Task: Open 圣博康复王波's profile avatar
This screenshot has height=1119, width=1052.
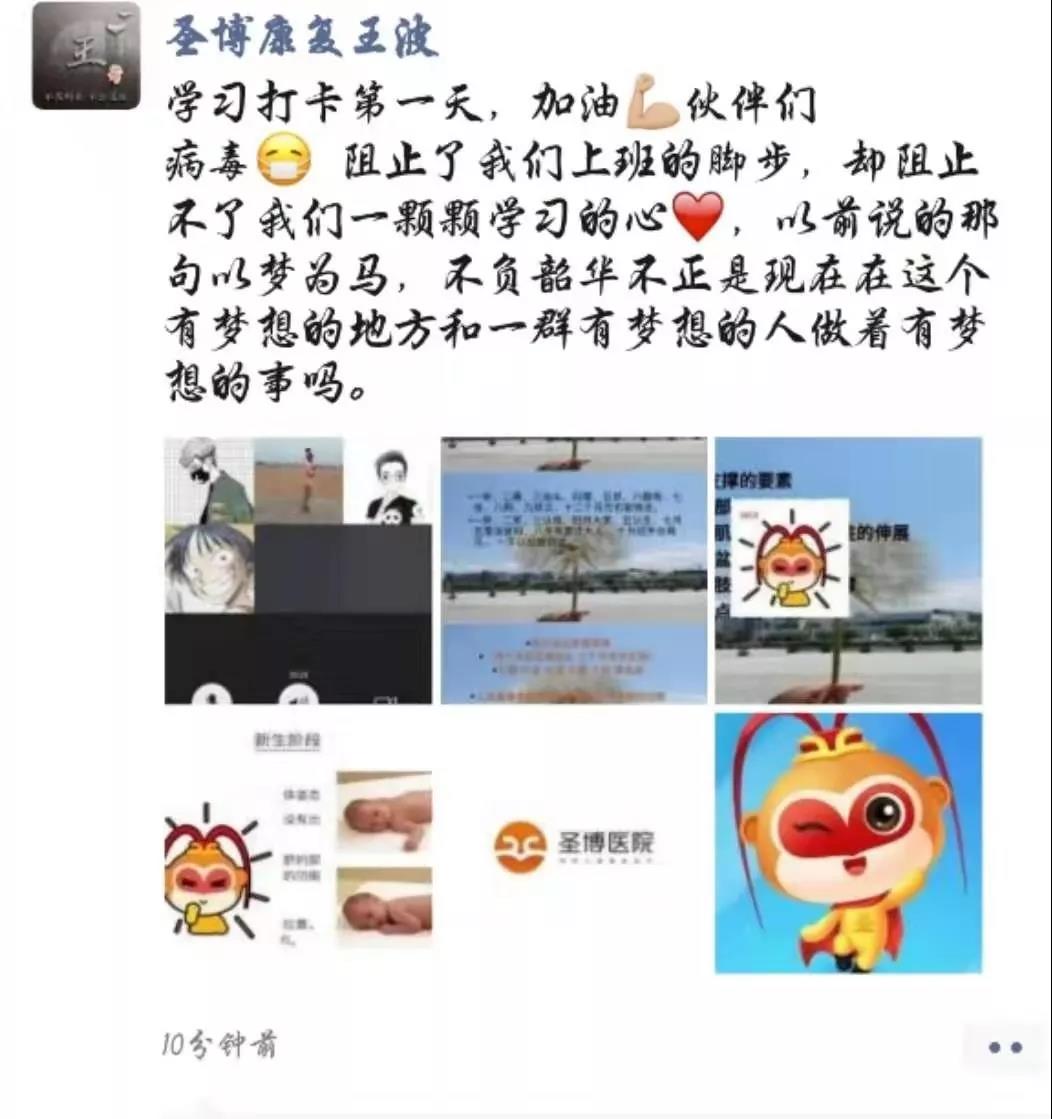Action: (x=85, y=55)
